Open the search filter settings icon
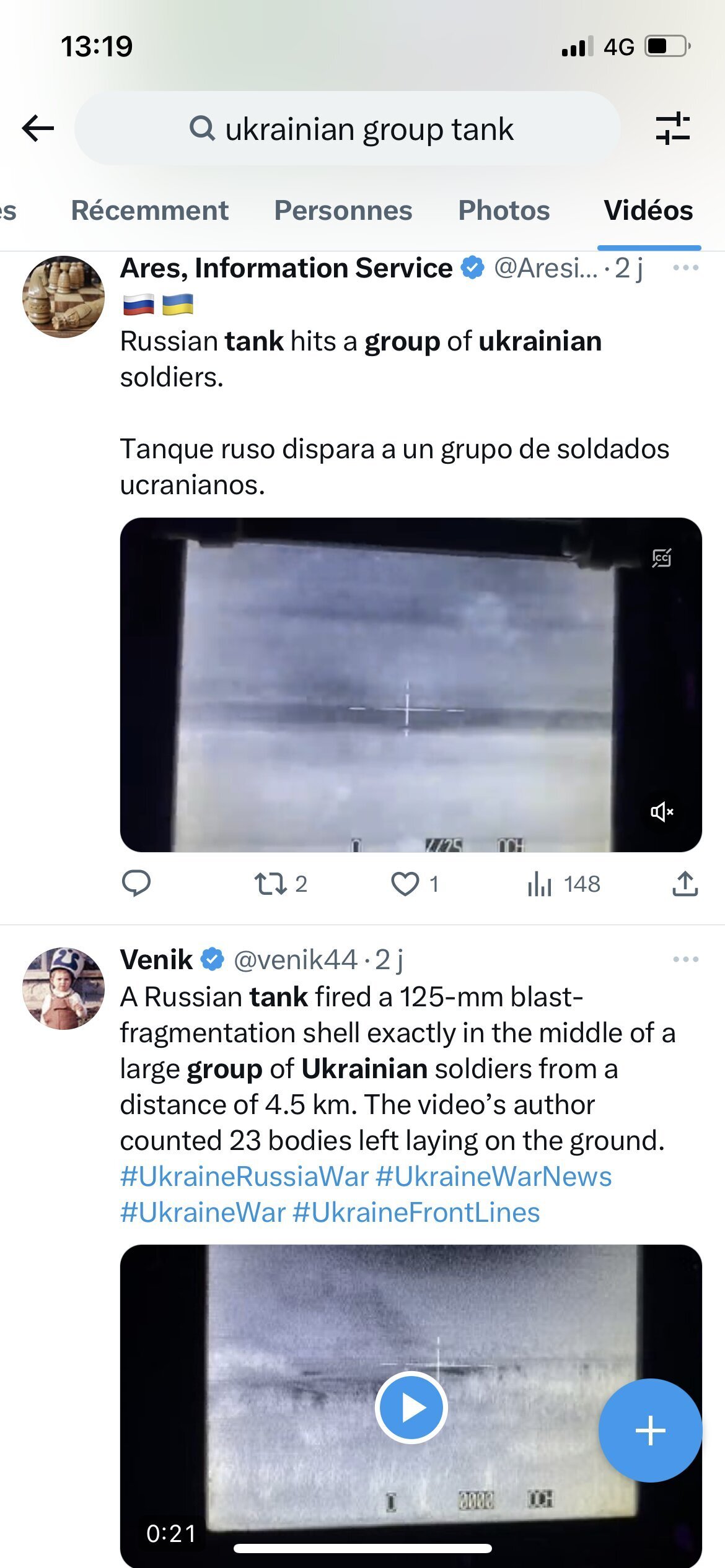 (x=672, y=129)
